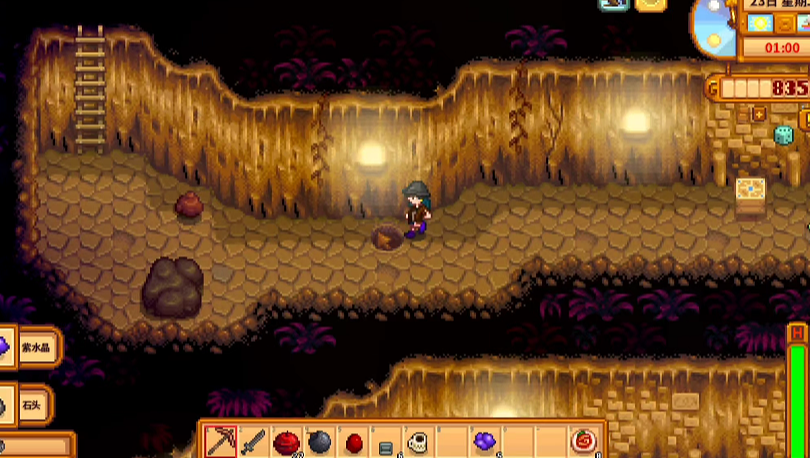Tap the small reddish rock node

click(189, 204)
